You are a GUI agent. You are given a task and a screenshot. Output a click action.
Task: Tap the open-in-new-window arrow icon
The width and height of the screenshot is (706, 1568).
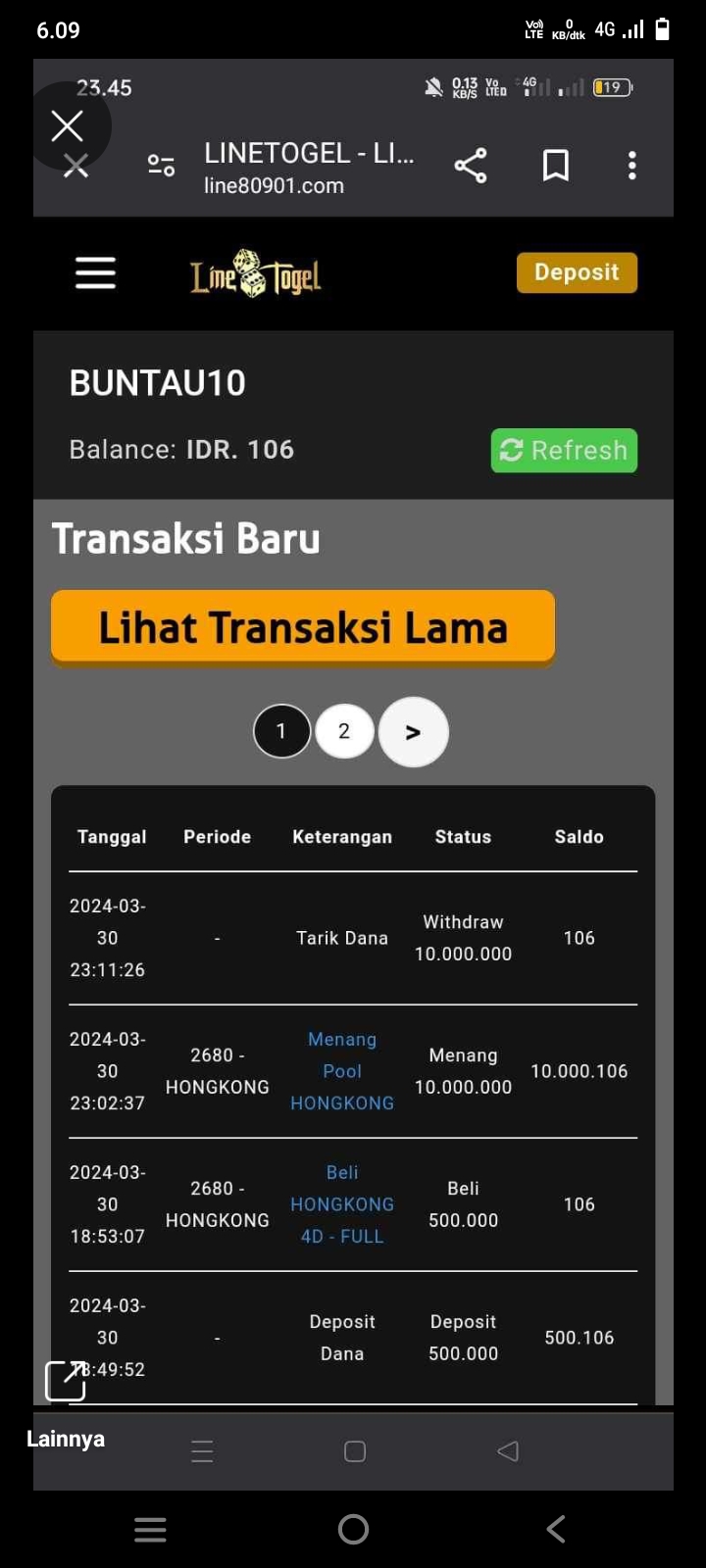pos(66,1380)
